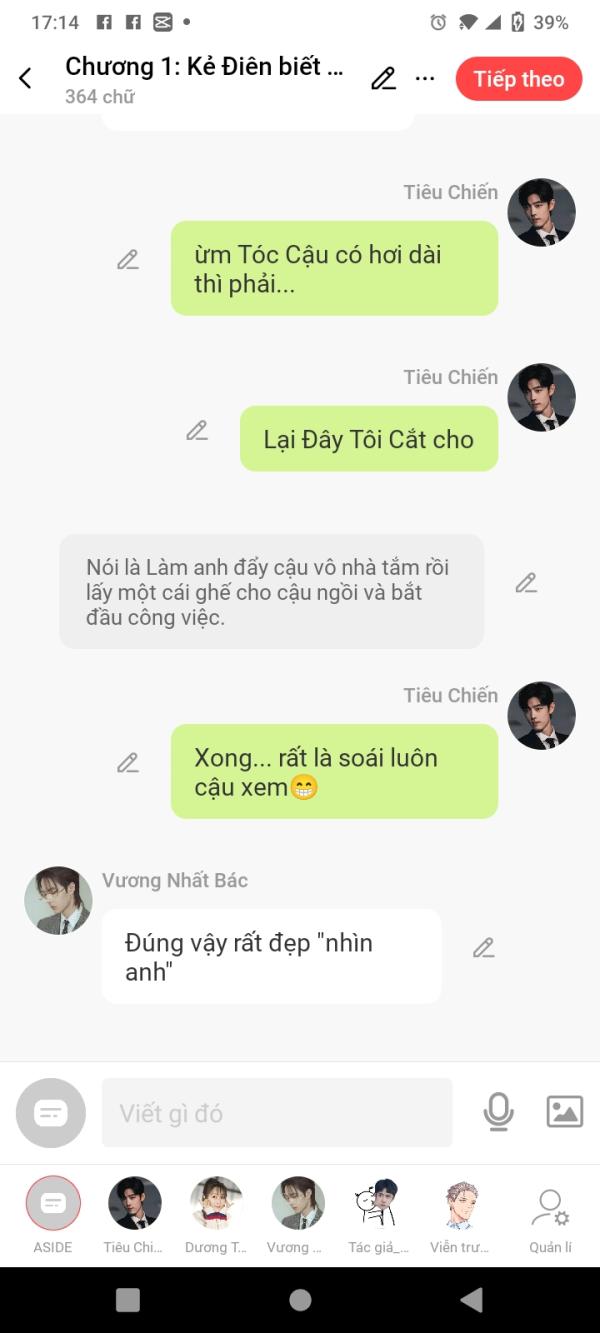
Task: Edit the message "Xong... rất là soái luôn"
Action: pos(128,763)
